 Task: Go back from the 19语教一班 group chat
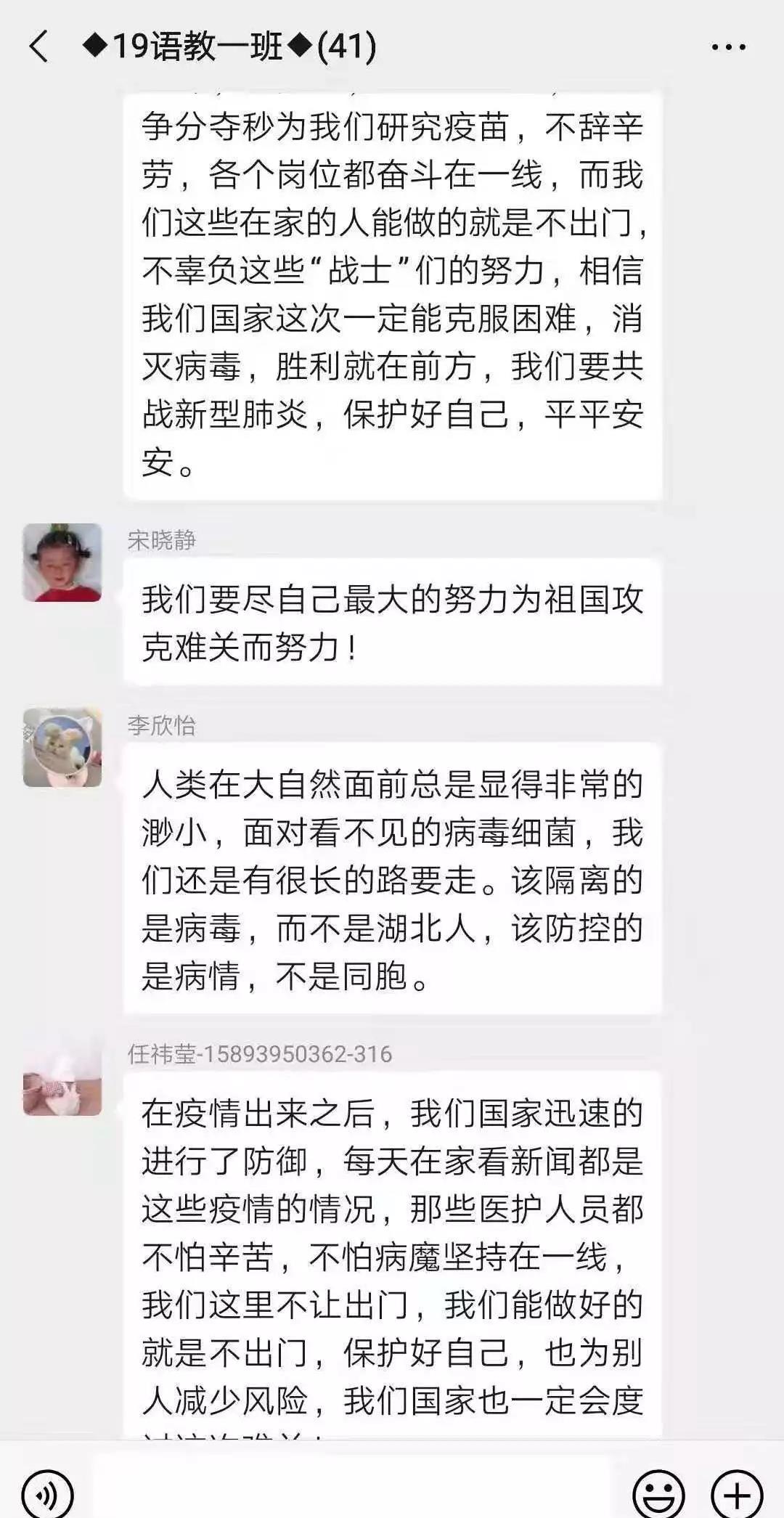tap(39, 47)
